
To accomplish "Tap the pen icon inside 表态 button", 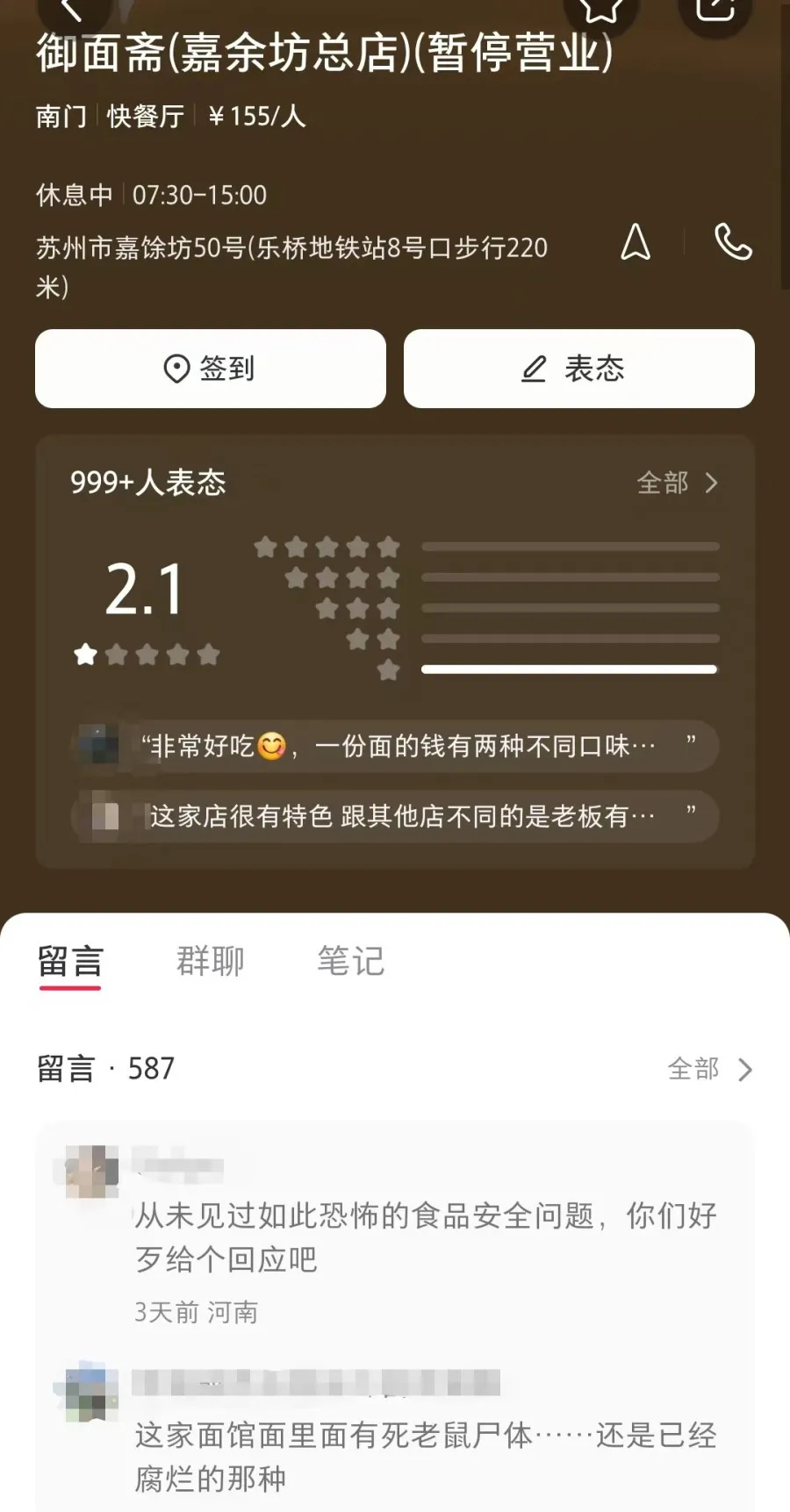I will point(532,369).
